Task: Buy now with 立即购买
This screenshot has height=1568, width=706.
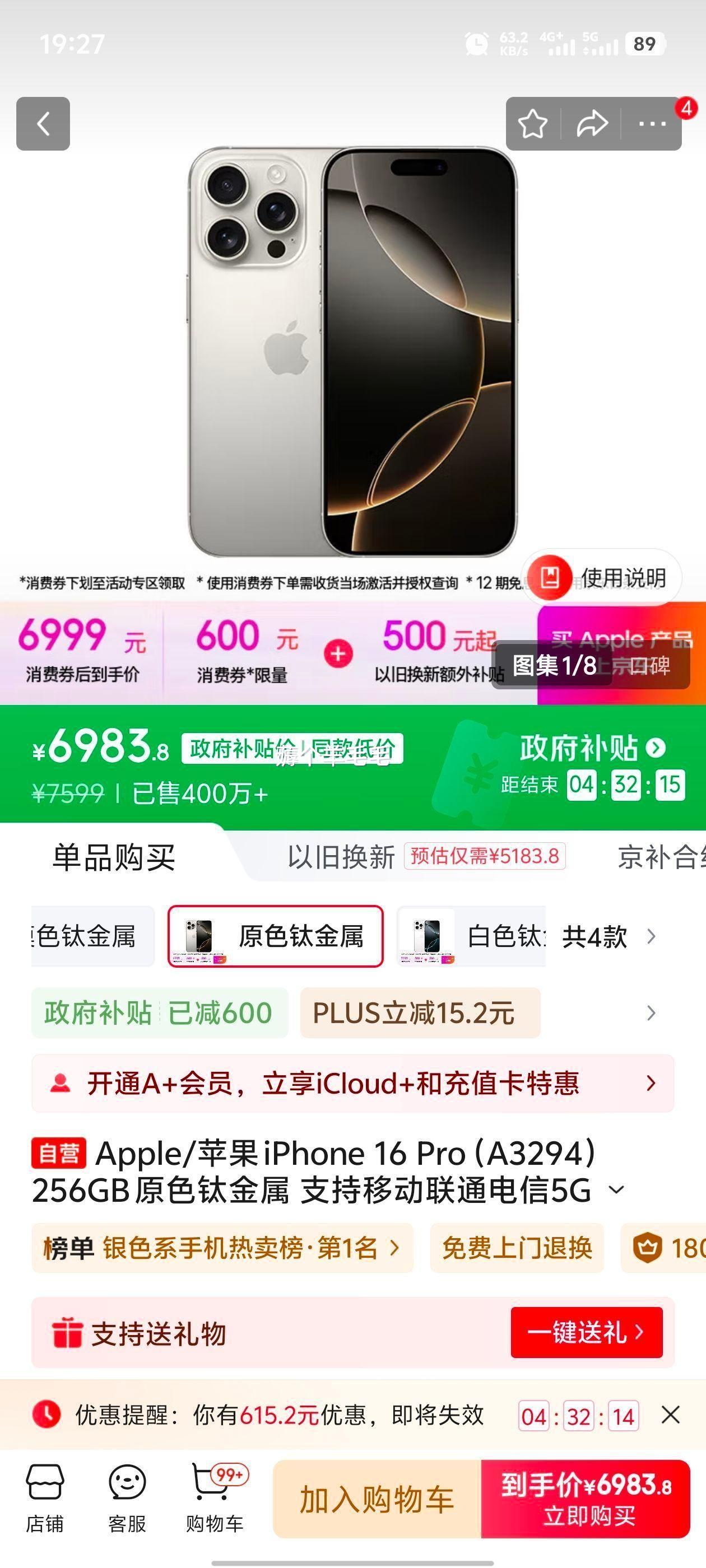Action: point(586,1499)
